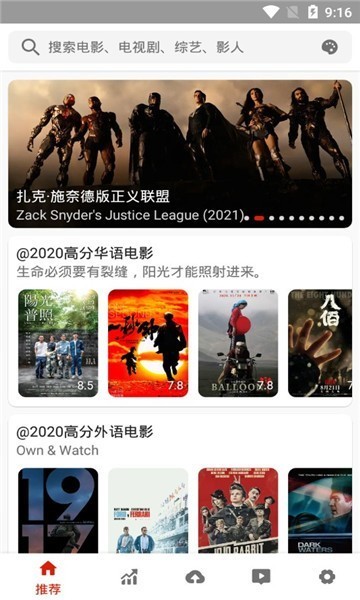360x600 pixels.
Task: Open the 阳光普照 poster rated 8.5
Action: click(58, 343)
